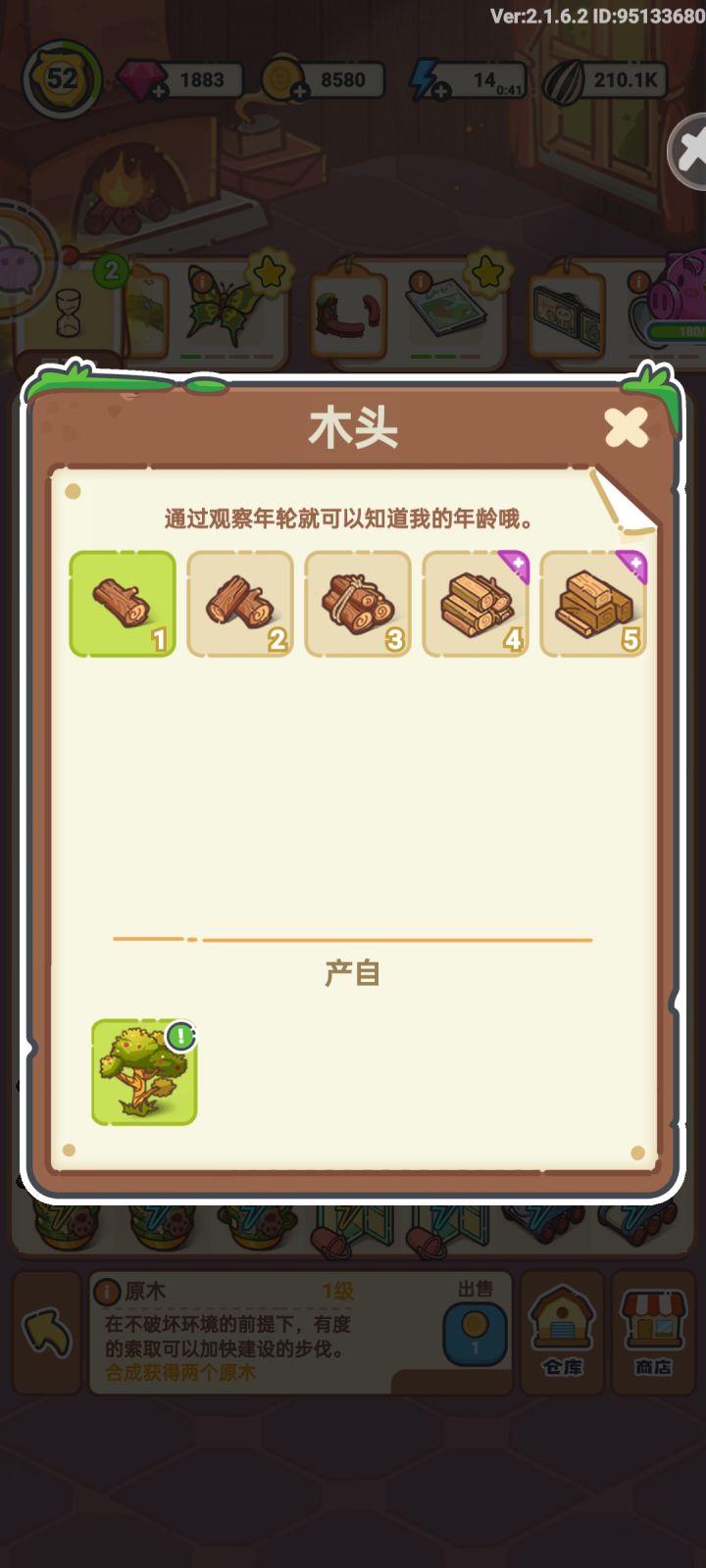Viewport: 706px width, 1568px height.
Task: Tap the tree source with exclamation badge
Action: click(144, 1071)
